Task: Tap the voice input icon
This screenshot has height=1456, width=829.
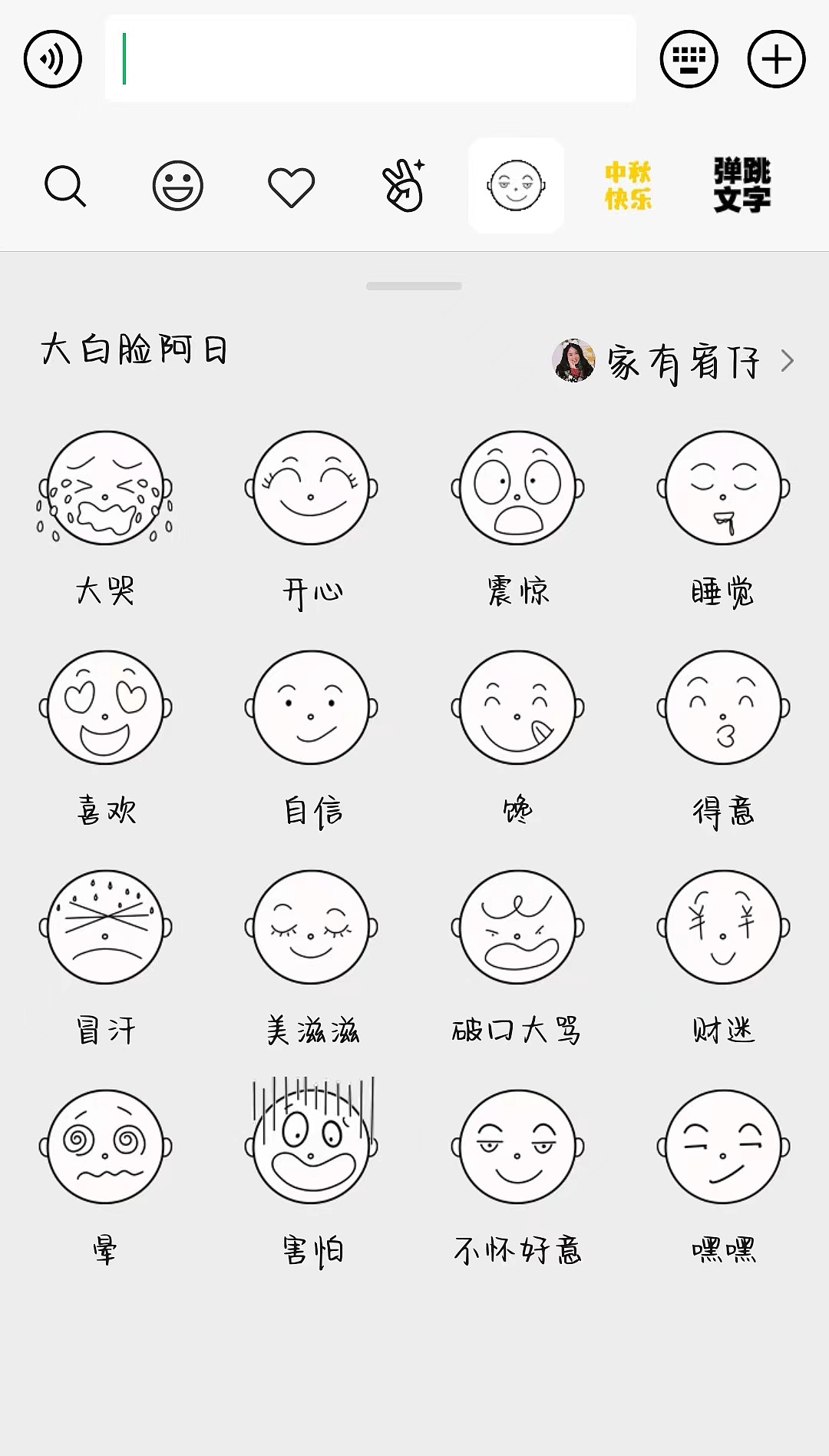Action: [53, 59]
